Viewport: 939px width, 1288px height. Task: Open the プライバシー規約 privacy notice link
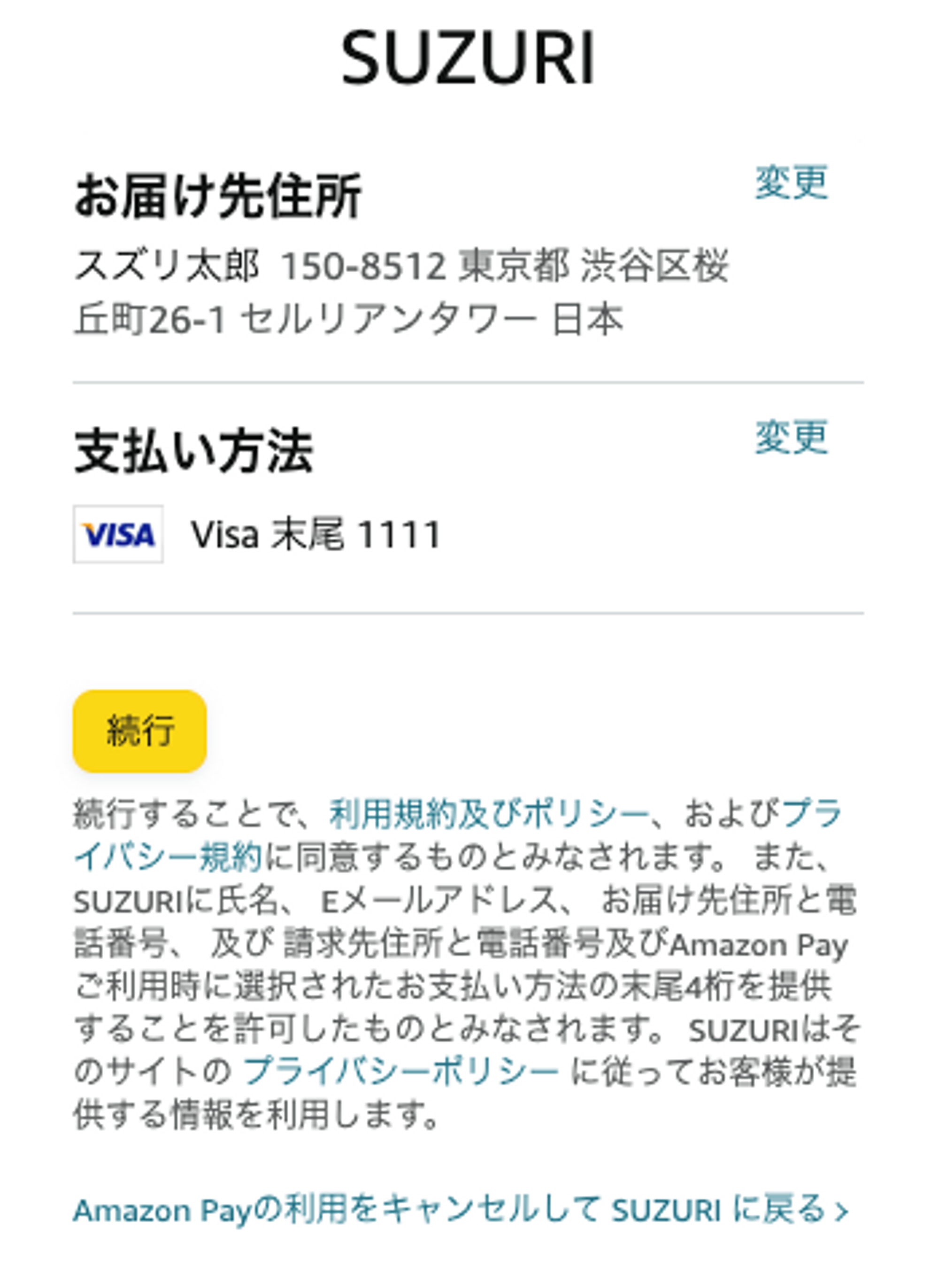168,858
